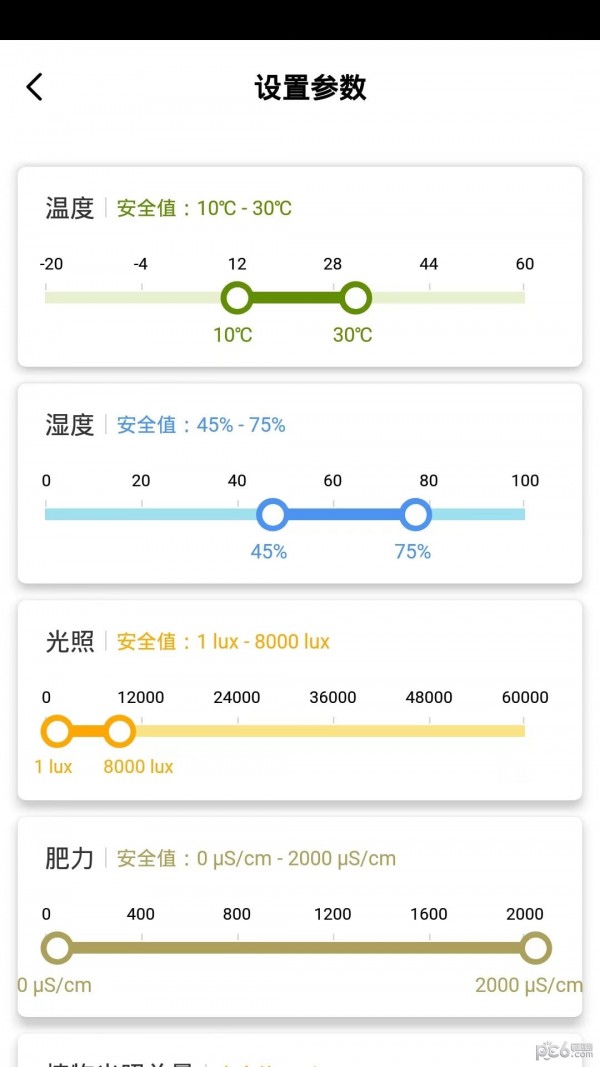
Task: Select the 75% humidity slider handle
Action: 415,515
